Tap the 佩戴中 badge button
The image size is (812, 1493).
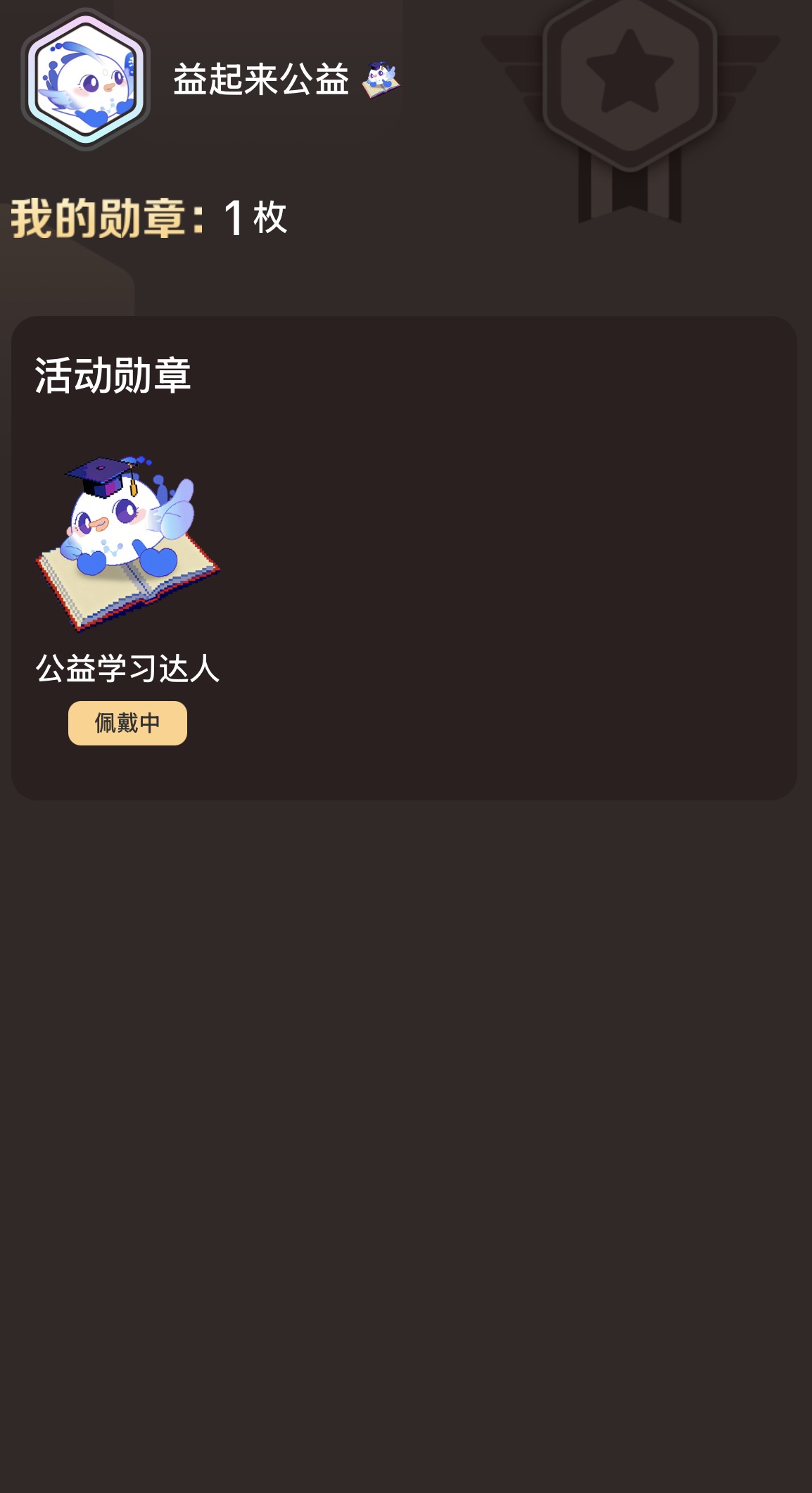coord(127,723)
